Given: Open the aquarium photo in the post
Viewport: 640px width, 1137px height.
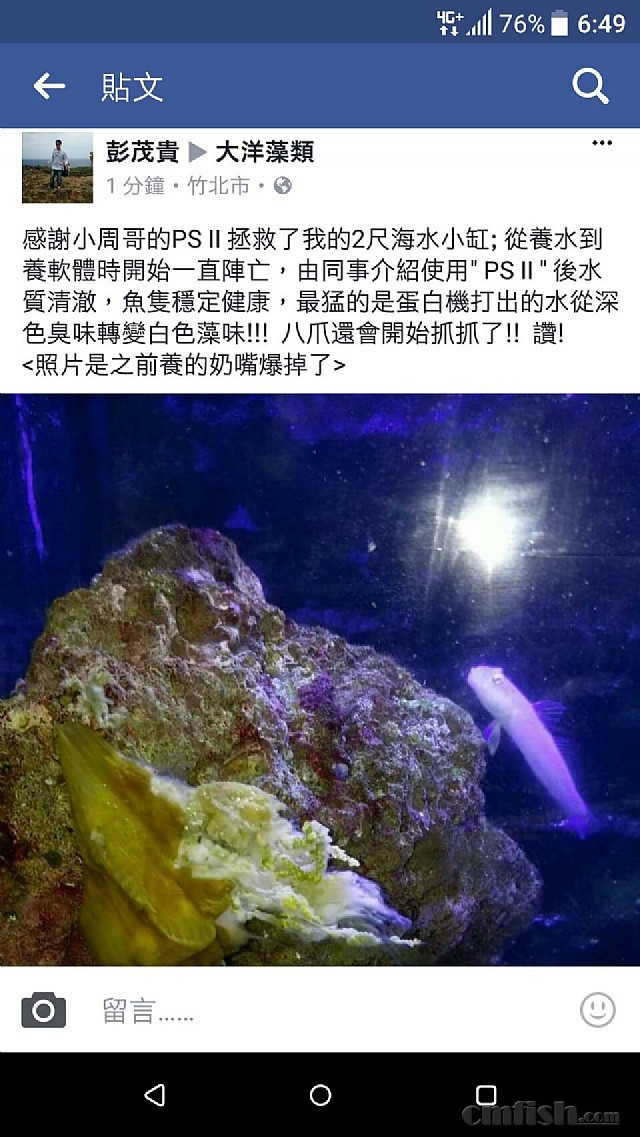Looking at the screenshot, I should (x=320, y=680).
